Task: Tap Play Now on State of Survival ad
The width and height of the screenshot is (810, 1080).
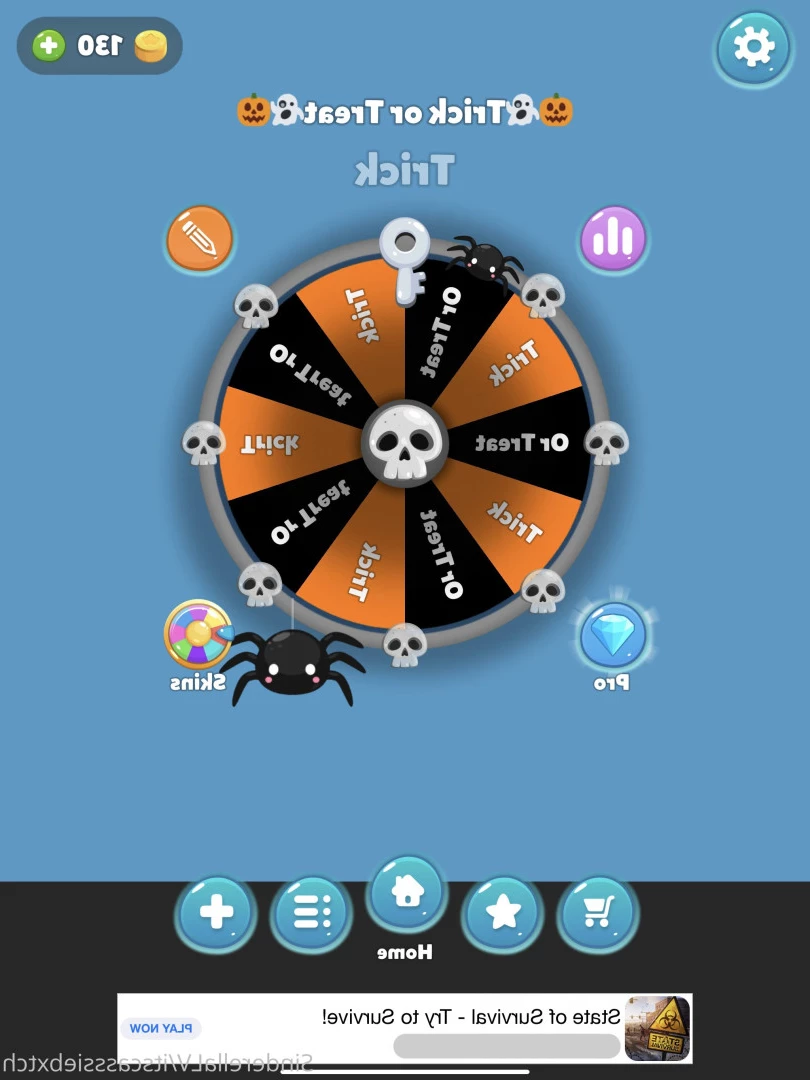Action: (160, 1028)
